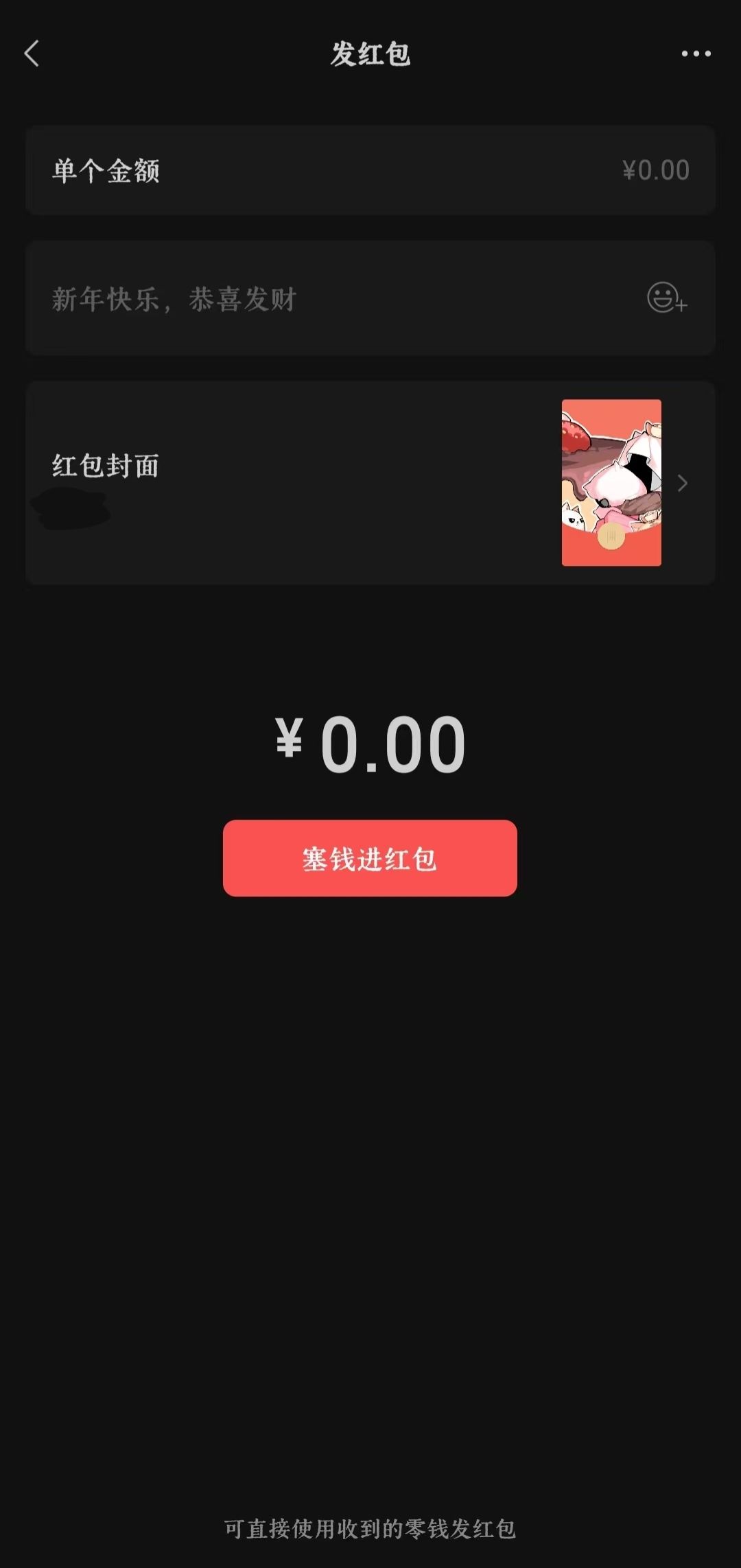Tap the right-pointing chevron on the cover row

682,483
